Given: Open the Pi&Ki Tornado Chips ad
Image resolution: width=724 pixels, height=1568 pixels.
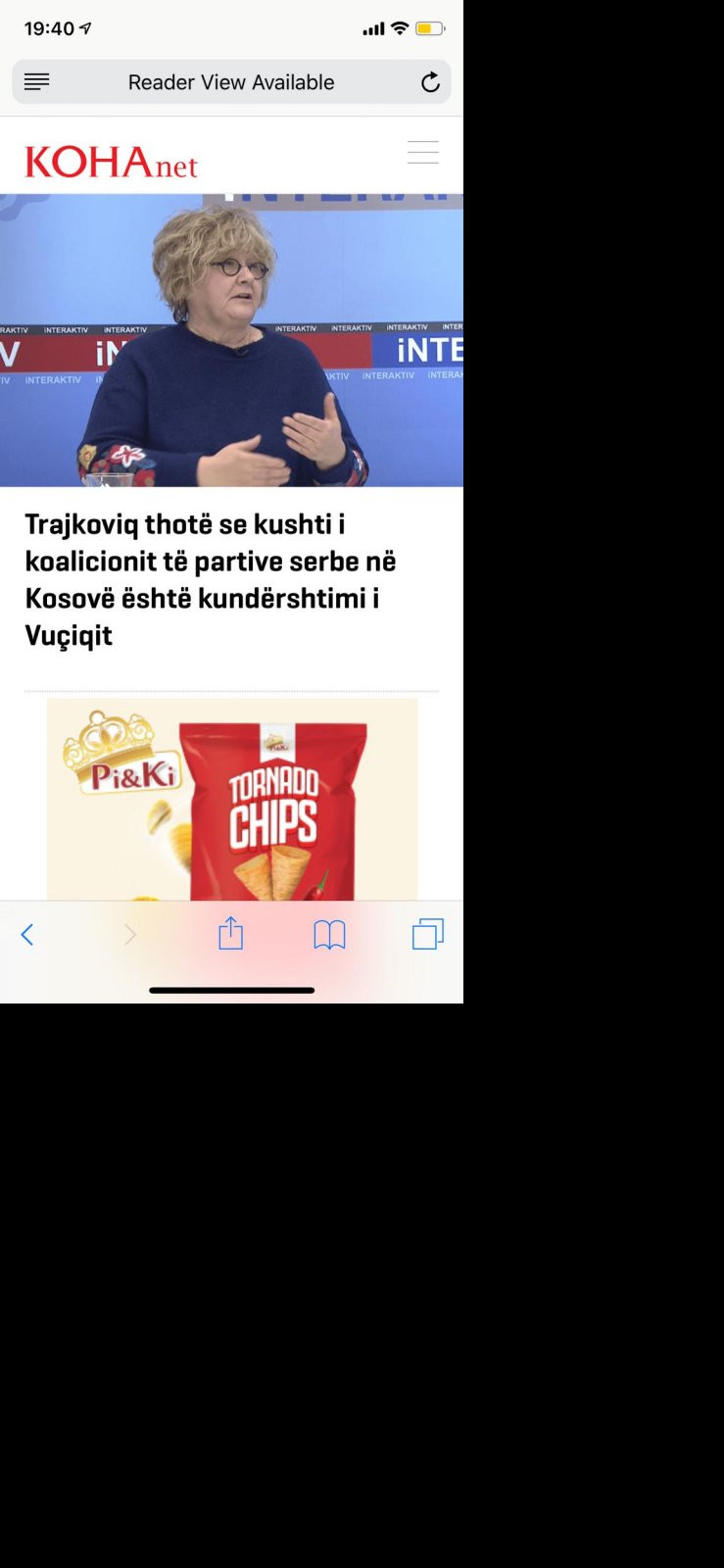Looking at the screenshot, I should point(232,799).
